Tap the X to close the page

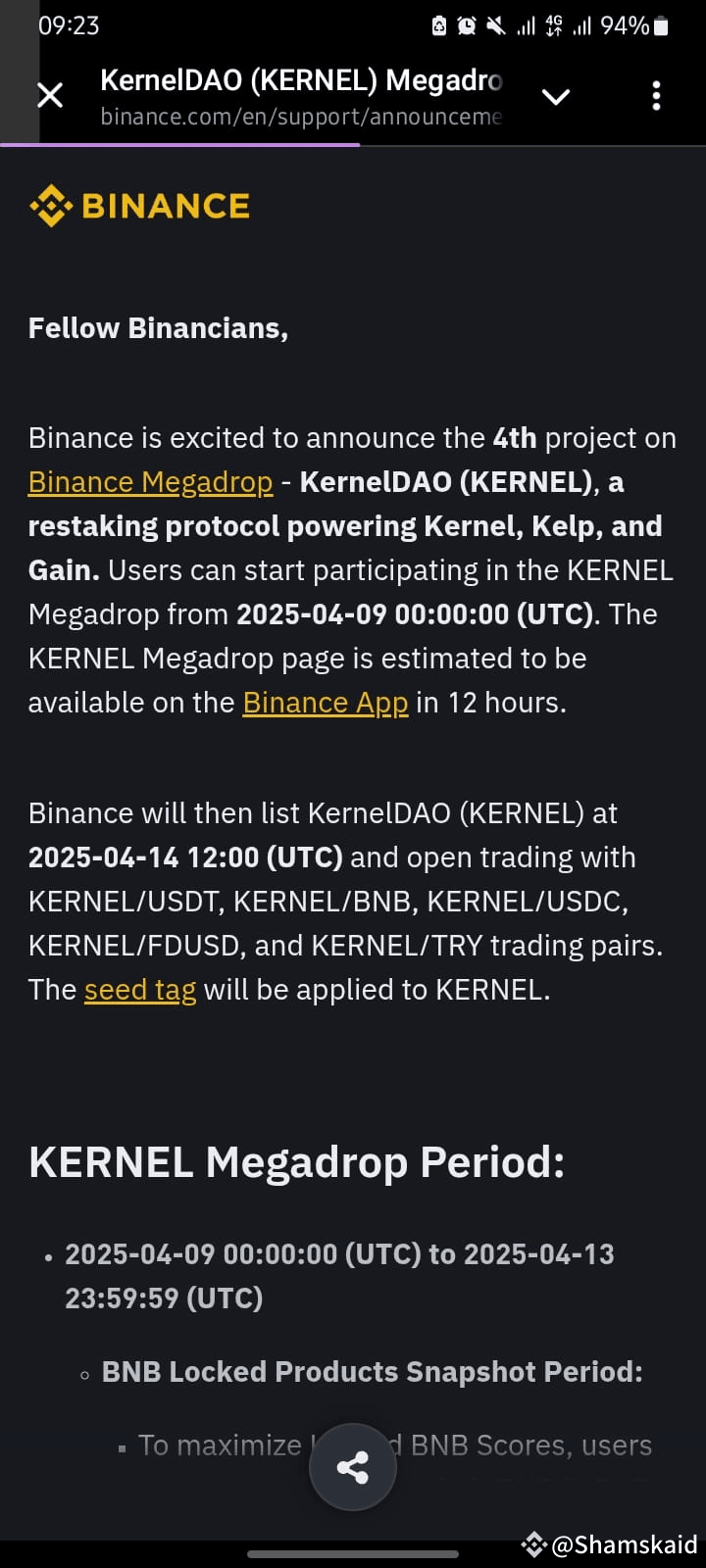tap(49, 95)
